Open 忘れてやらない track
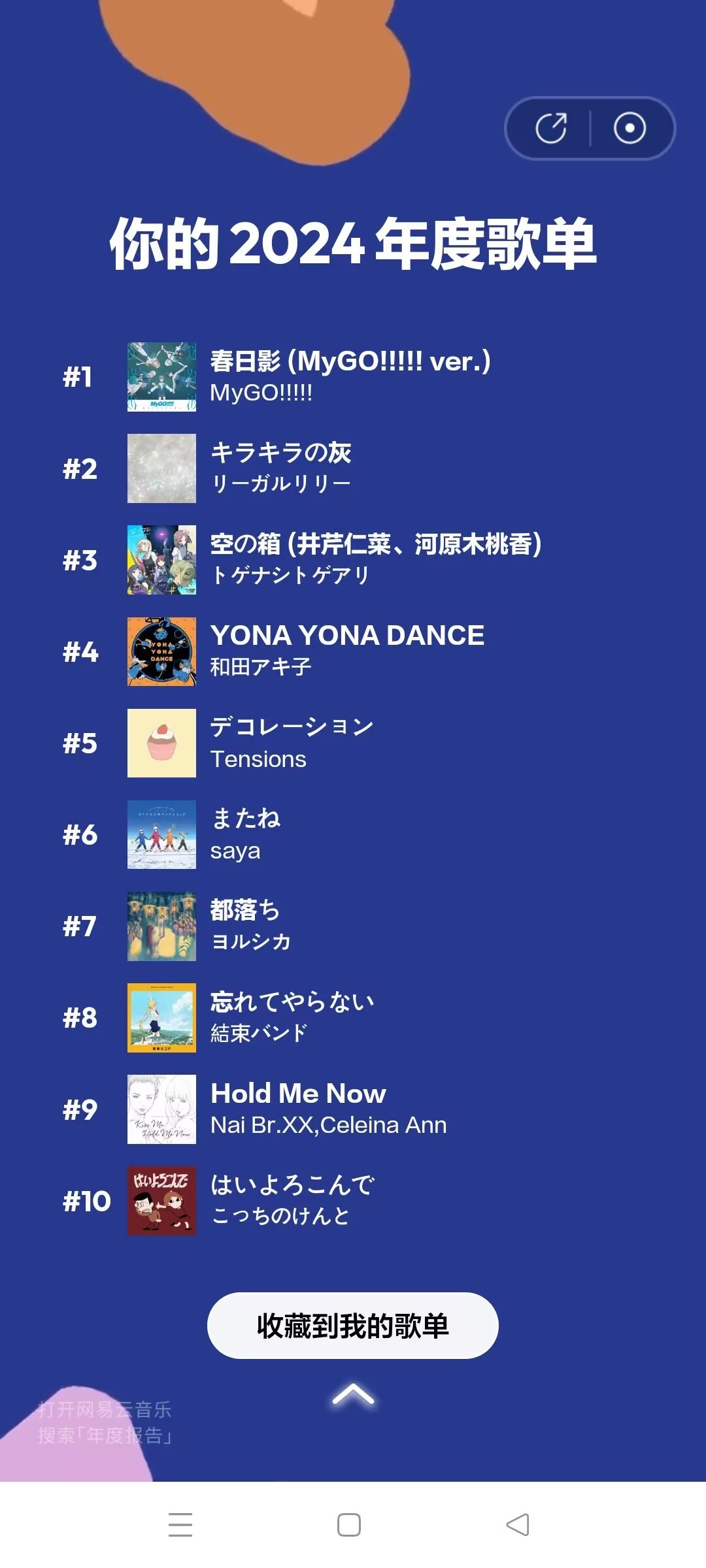 pyautogui.click(x=353, y=1017)
